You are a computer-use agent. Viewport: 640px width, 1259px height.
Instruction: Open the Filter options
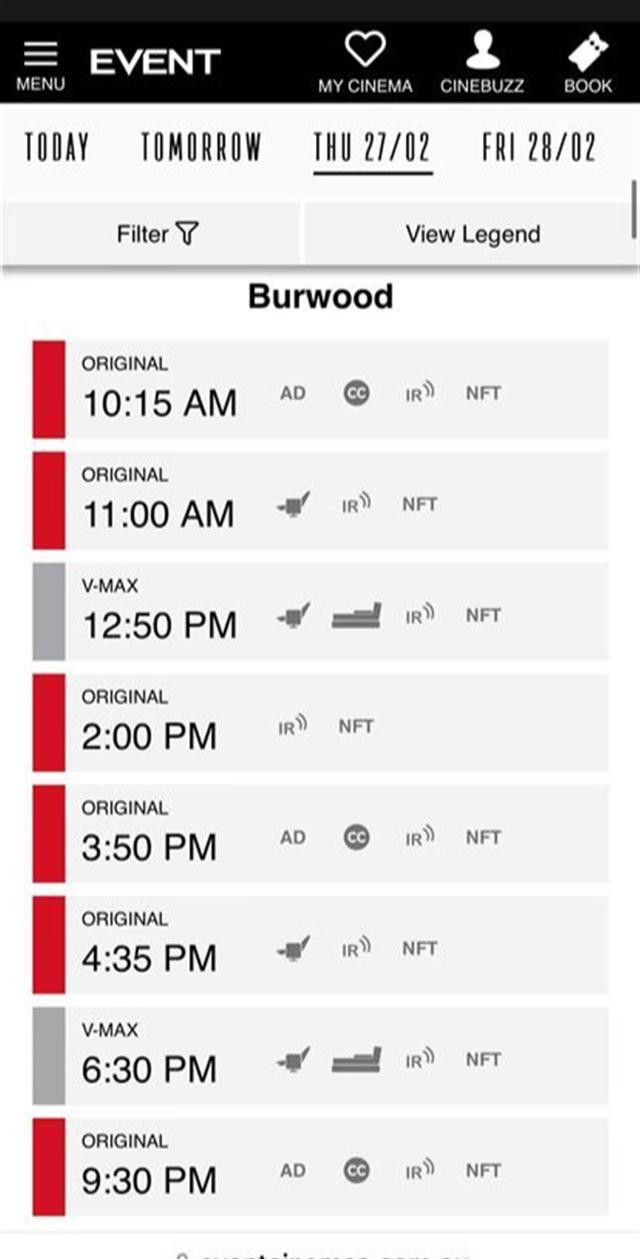point(152,234)
